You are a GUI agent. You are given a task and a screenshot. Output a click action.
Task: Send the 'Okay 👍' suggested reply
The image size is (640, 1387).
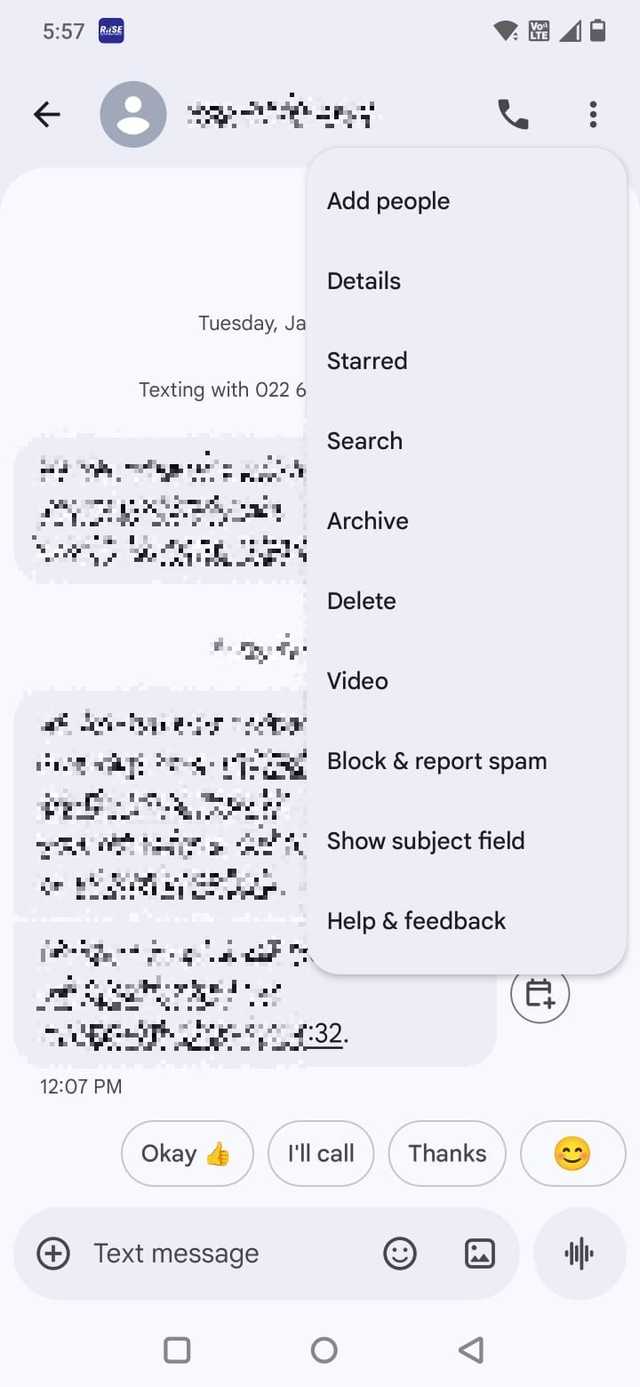point(187,1153)
